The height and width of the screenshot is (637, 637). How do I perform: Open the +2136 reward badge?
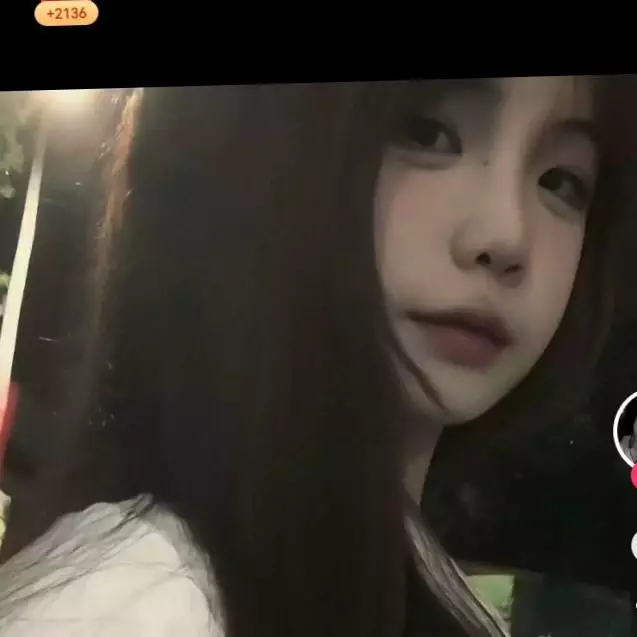[x=66, y=14]
